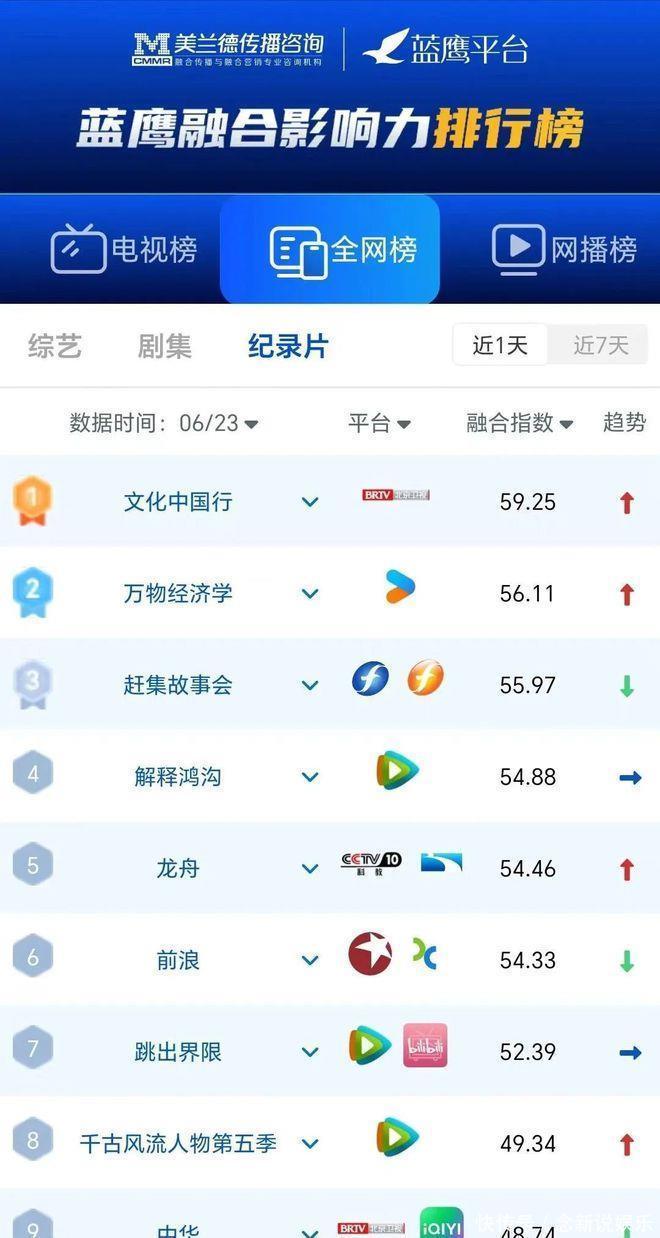The width and height of the screenshot is (660, 1238).
Task: Sort by 融合指数
Action: pos(519,423)
